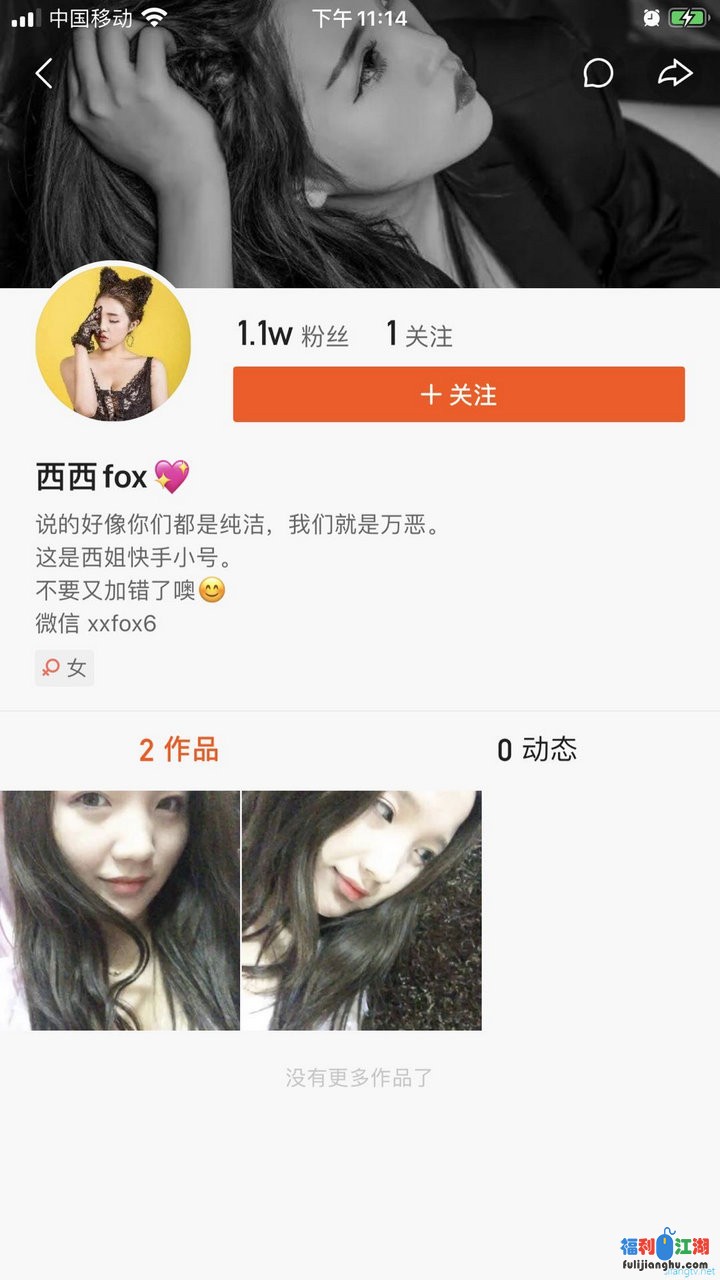View the 1 关注 following list
720x1280 pixels.
tap(420, 335)
